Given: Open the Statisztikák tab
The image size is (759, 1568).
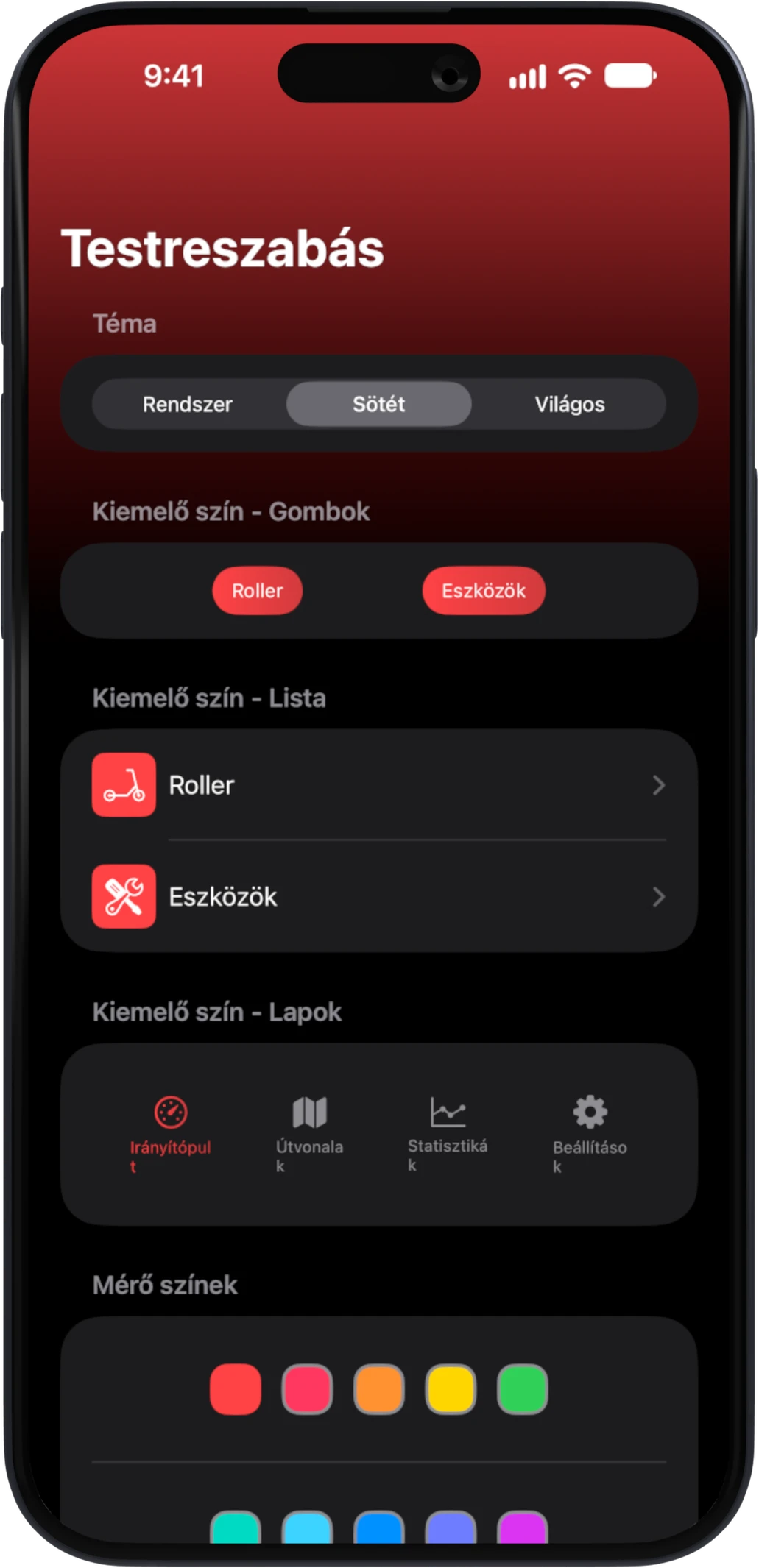Looking at the screenshot, I should tap(448, 1134).
